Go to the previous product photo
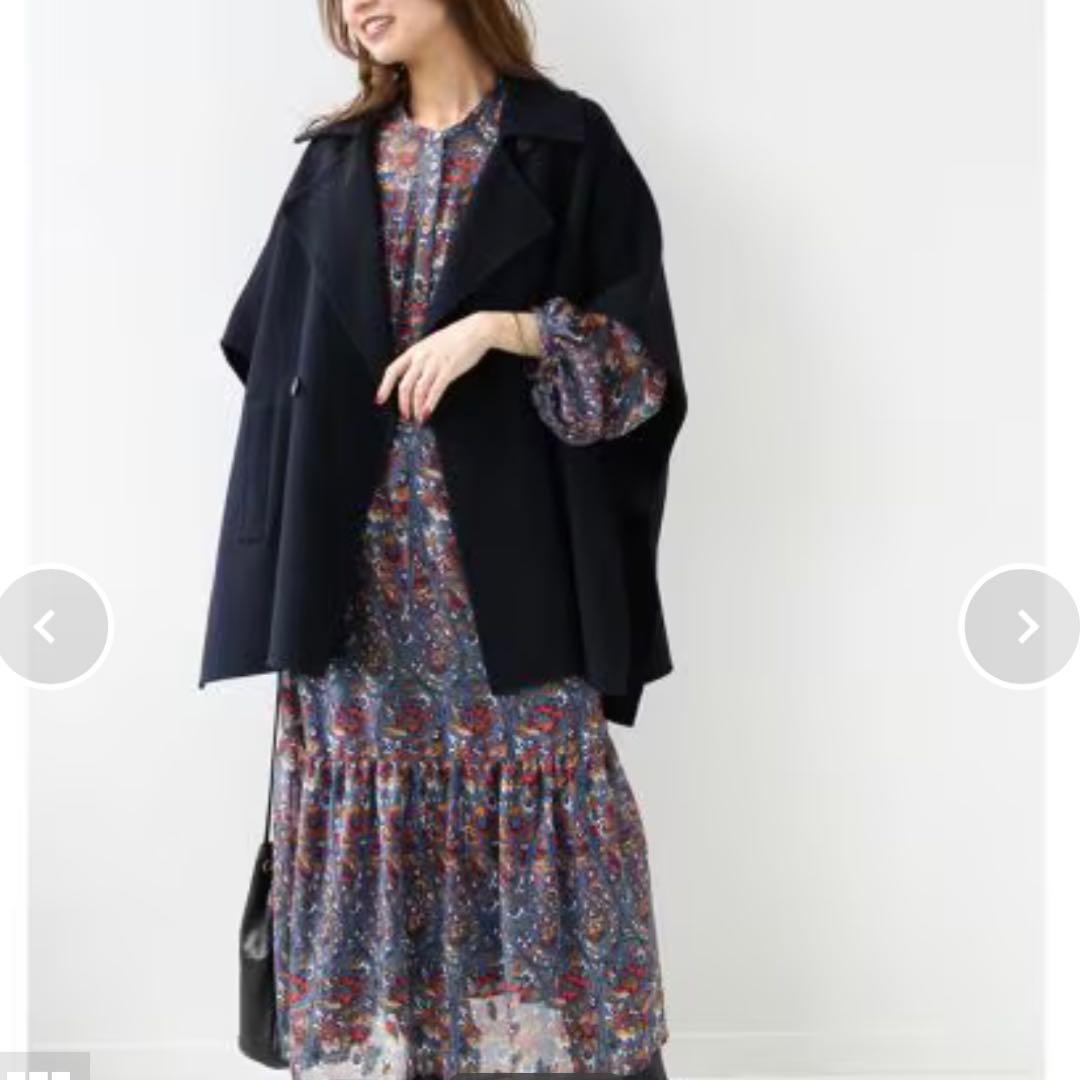1080x1080 pixels. [48, 627]
